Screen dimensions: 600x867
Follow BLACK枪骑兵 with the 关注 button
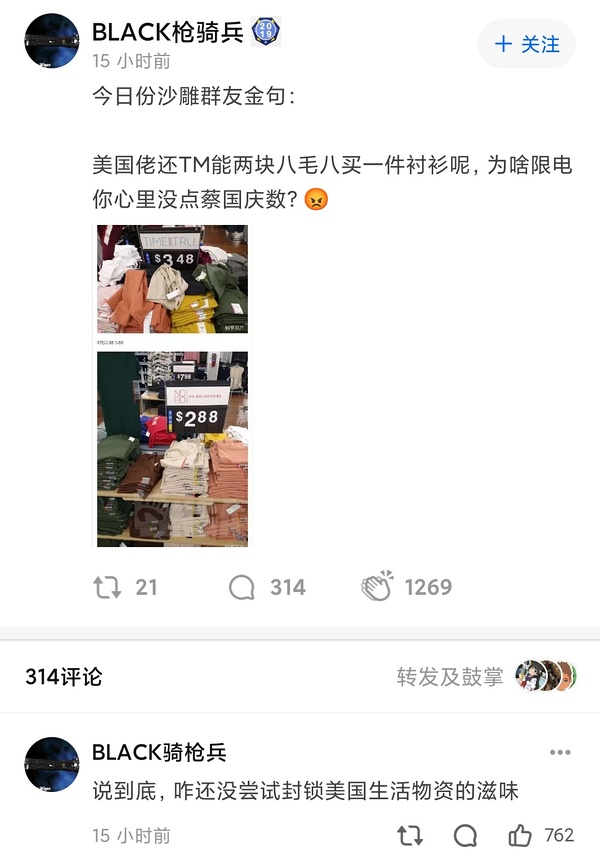[x=527, y=44]
